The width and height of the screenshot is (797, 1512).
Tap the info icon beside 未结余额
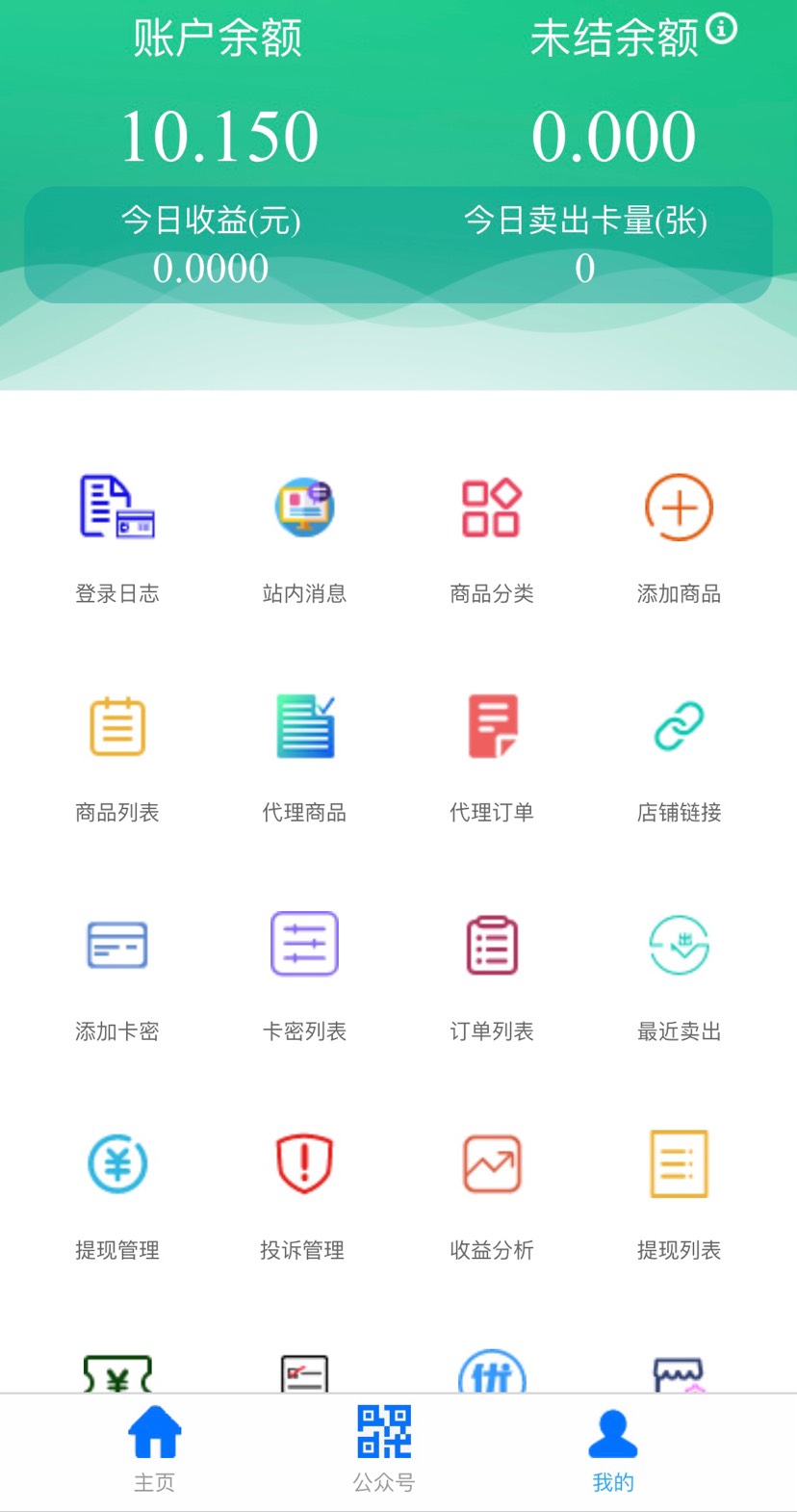tap(721, 29)
